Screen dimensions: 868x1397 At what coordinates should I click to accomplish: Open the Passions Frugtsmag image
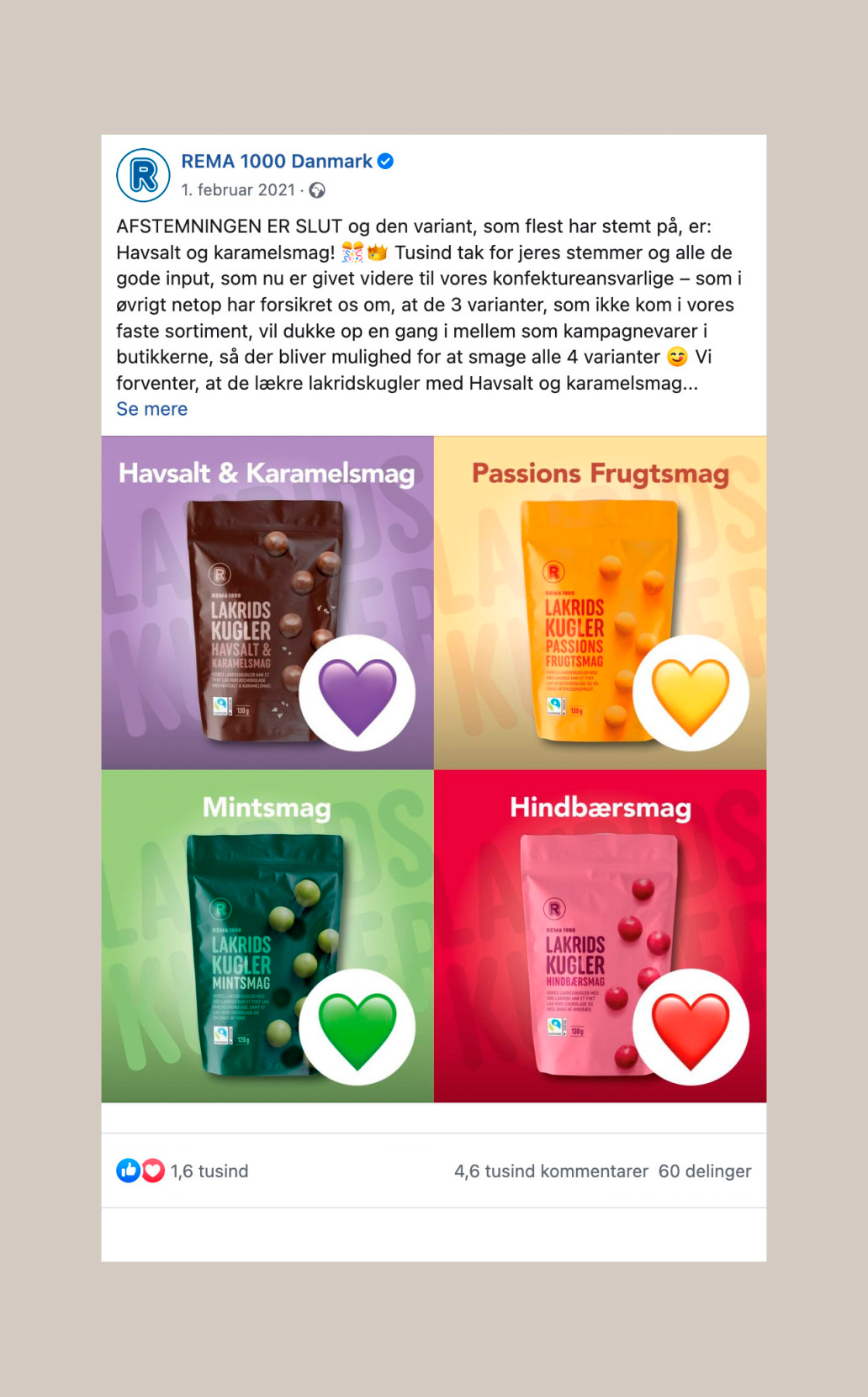[600, 603]
